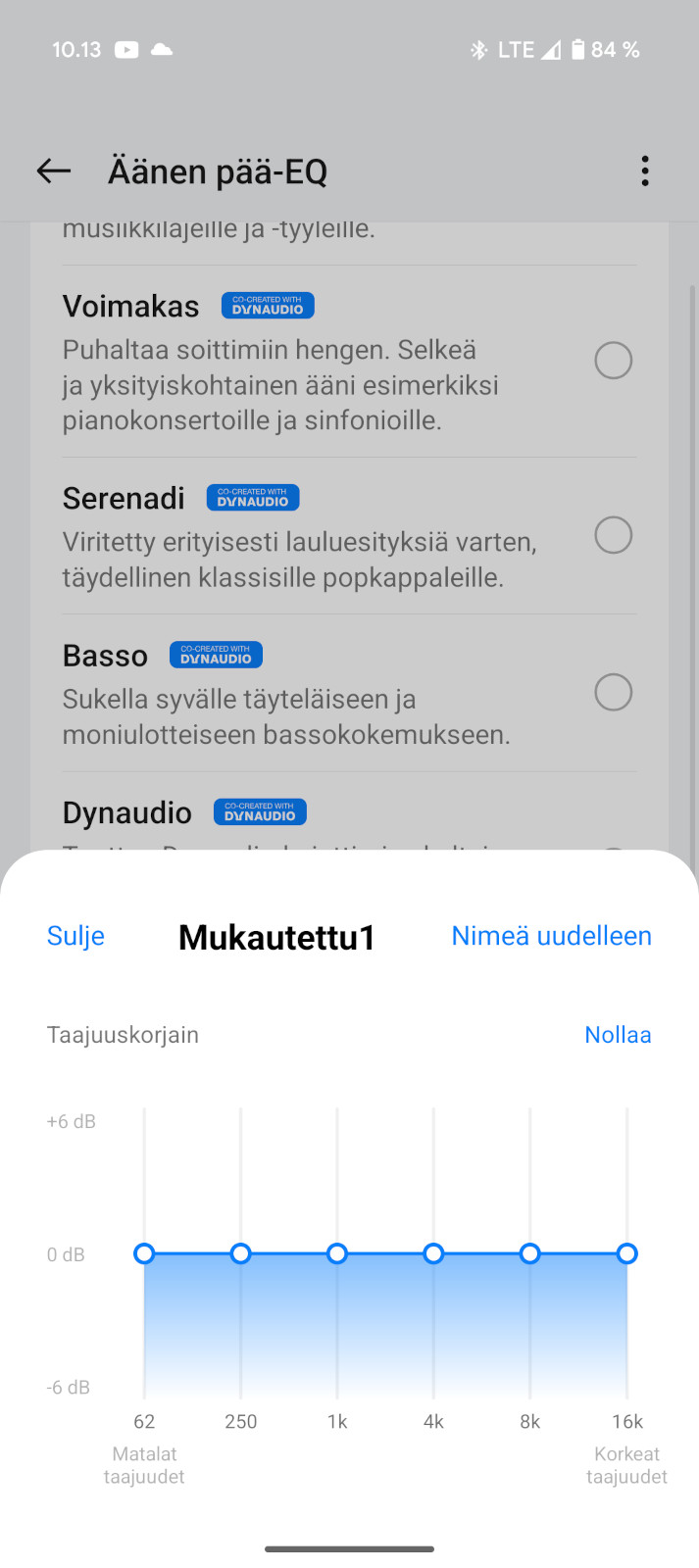Screen dimensions: 699x1568
Task: Open the three-dot overflow menu
Action: pos(644,171)
